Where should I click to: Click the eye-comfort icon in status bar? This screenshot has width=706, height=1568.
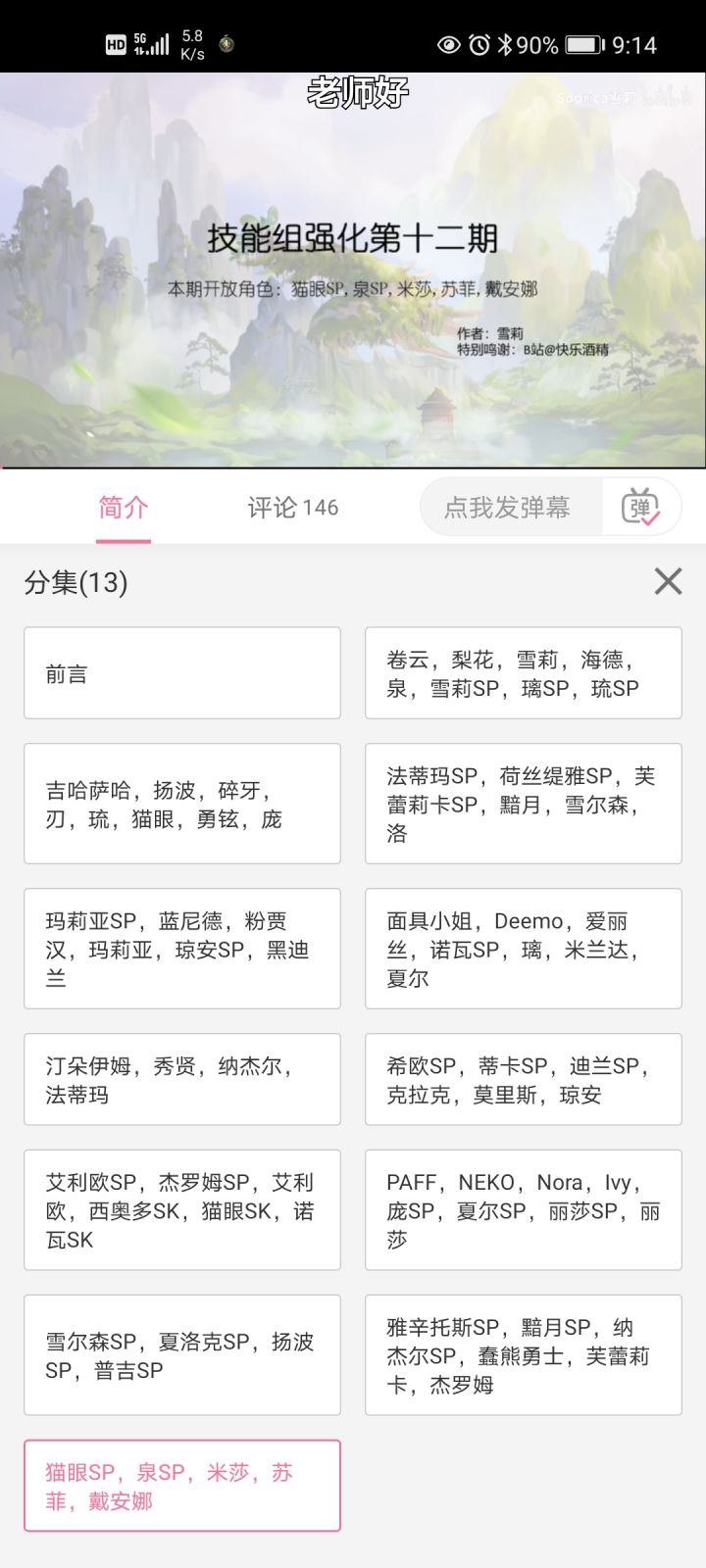click(448, 44)
